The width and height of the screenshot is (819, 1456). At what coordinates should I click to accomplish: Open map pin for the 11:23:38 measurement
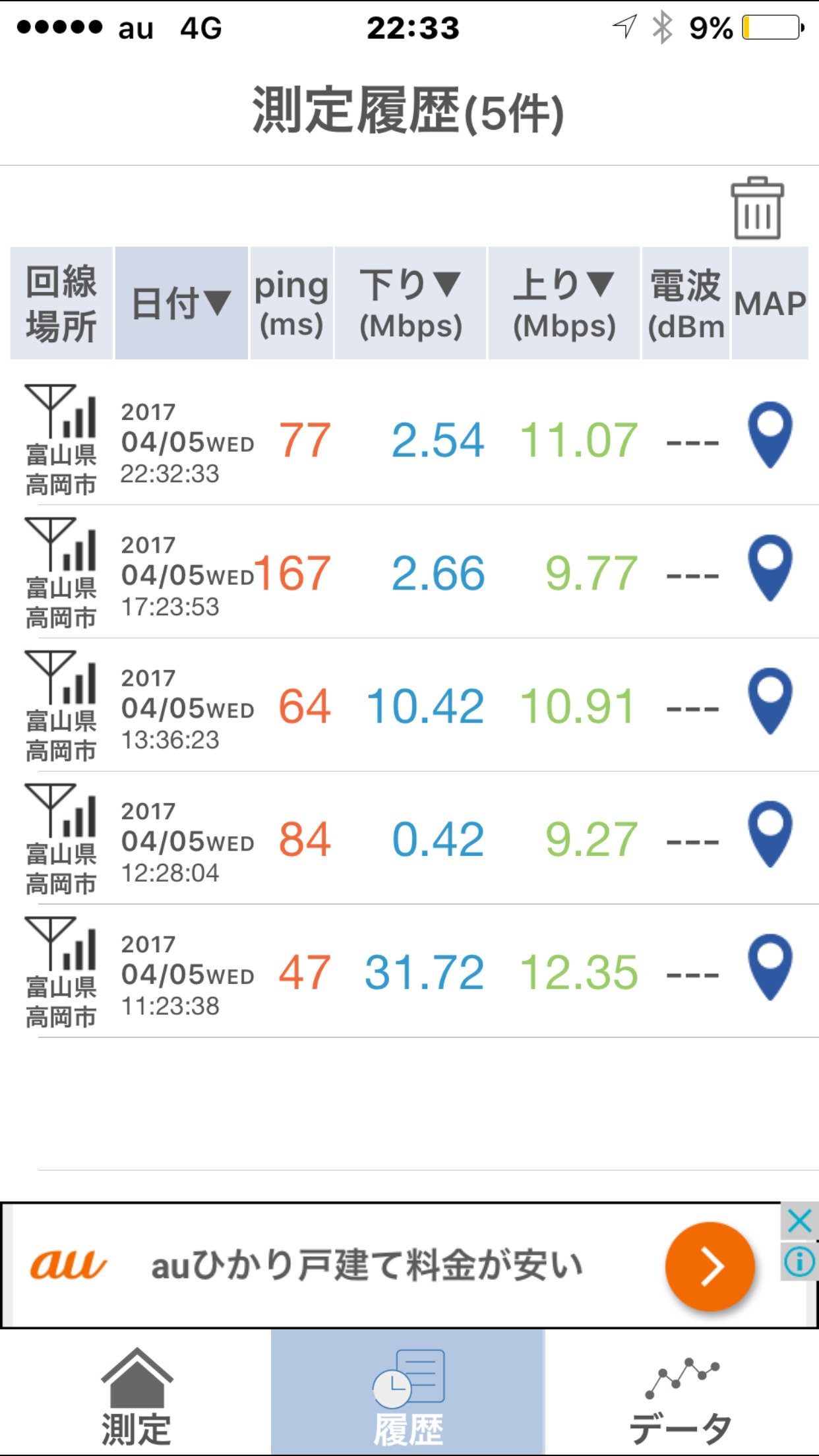pyautogui.click(x=770, y=968)
